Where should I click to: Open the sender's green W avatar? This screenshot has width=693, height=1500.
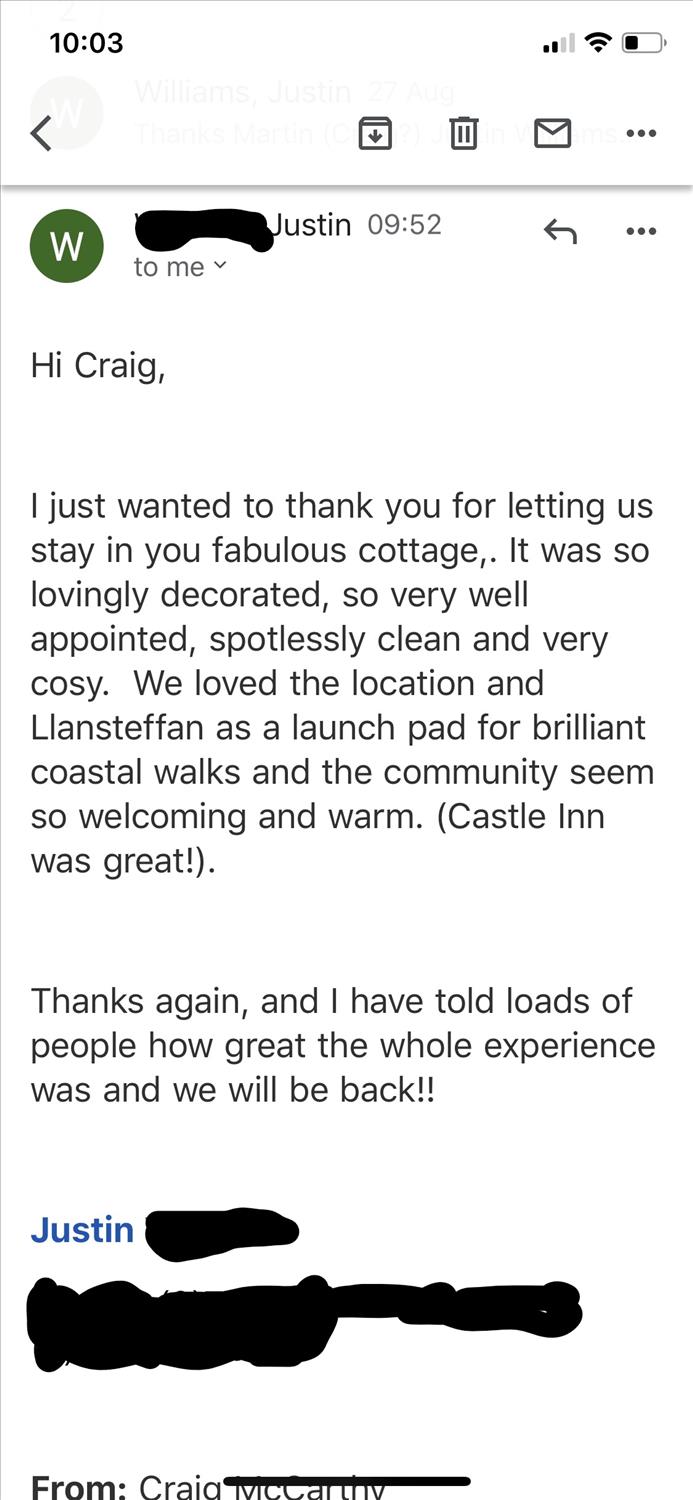(66, 246)
